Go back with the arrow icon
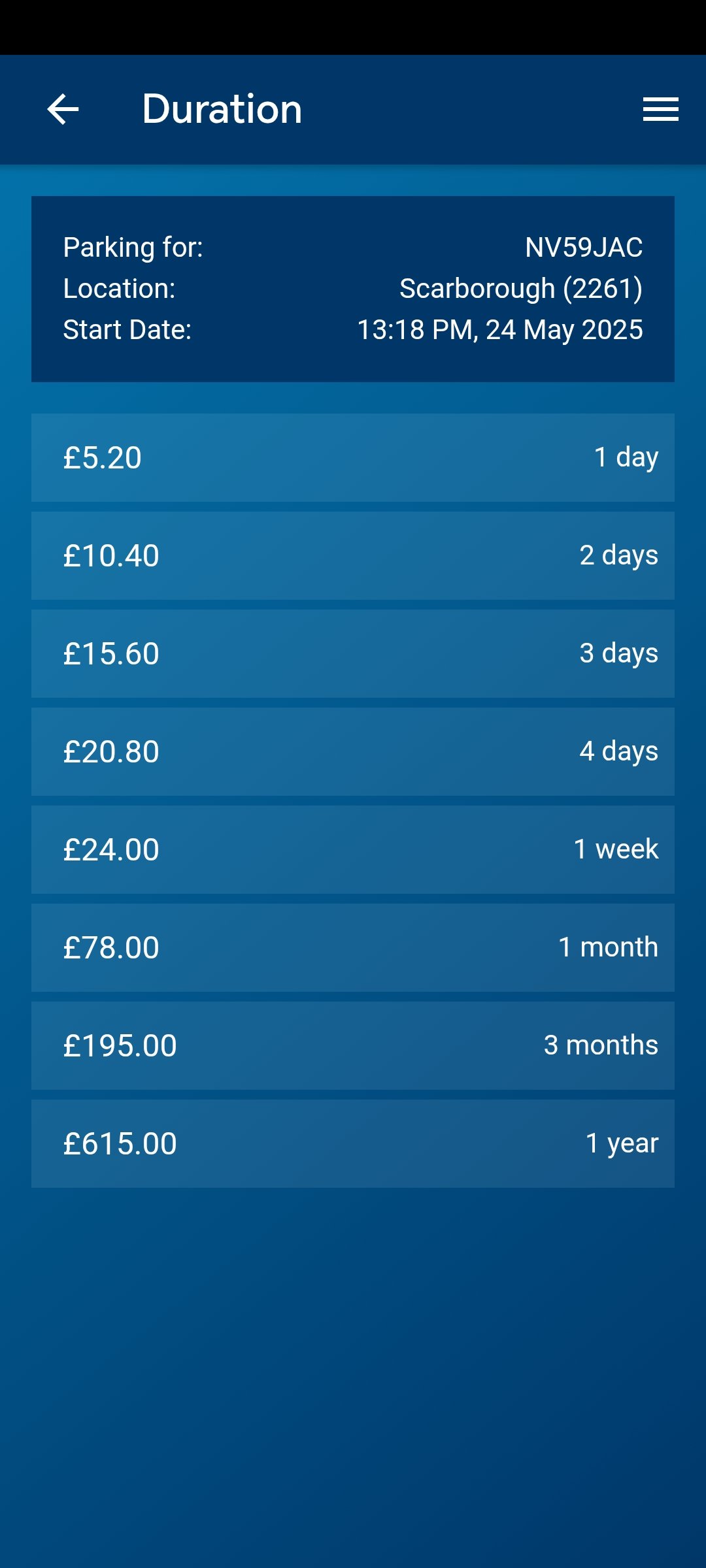The height and width of the screenshot is (1568, 706). [63, 109]
